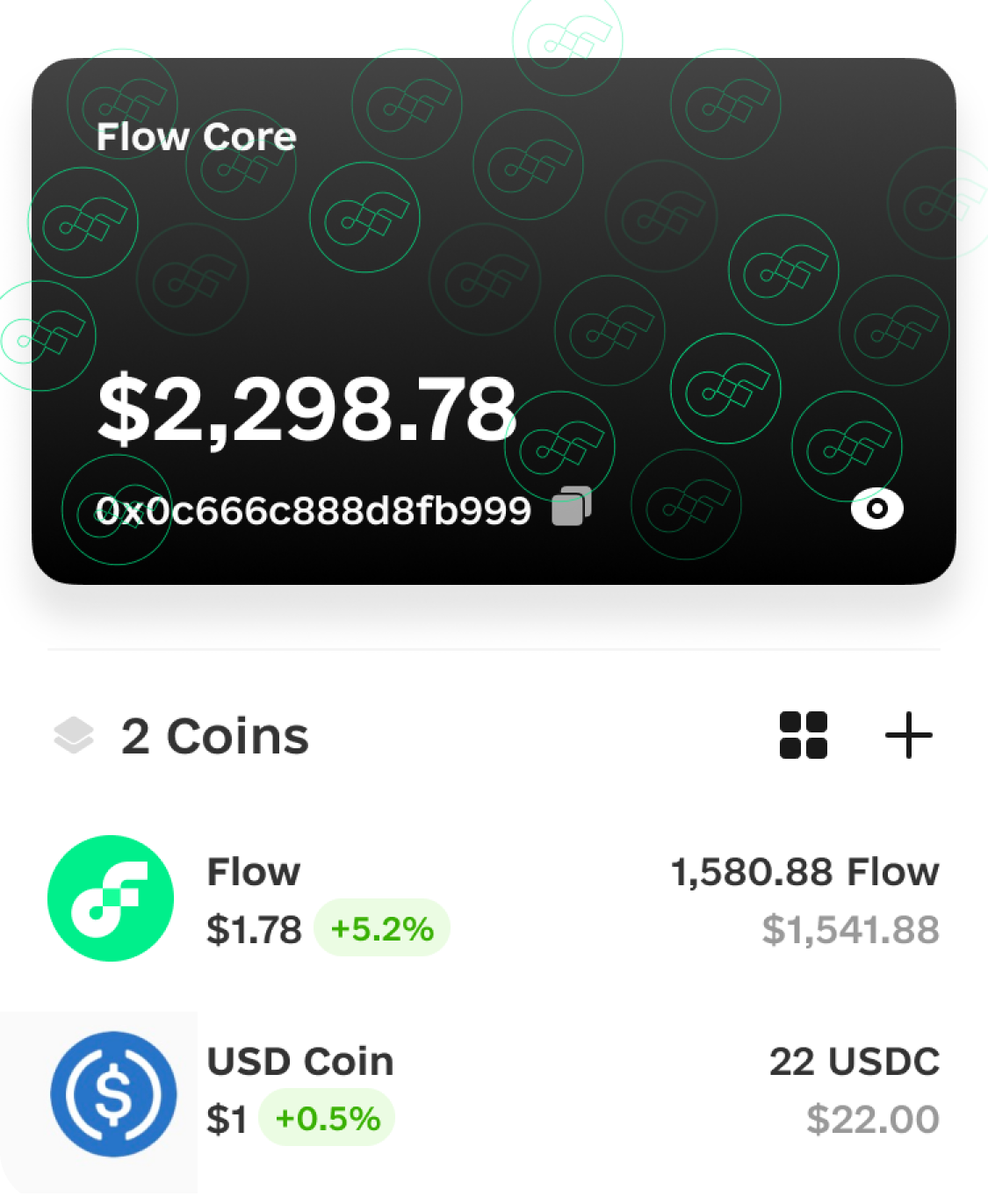
Task: Open the grid view layout icon
Action: pos(804,736)
